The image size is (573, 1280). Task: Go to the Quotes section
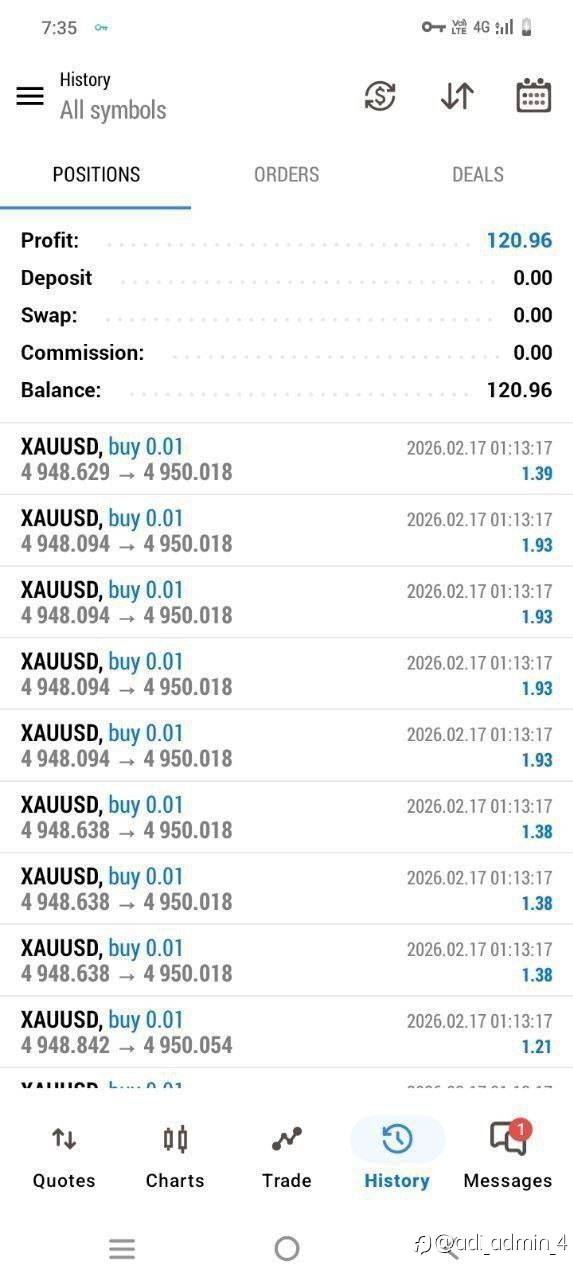[x=64, y=1157]
